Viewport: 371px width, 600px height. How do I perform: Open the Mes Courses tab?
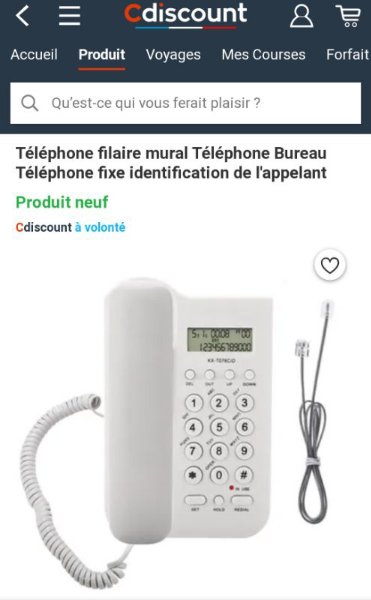click(x=264, y=55)
